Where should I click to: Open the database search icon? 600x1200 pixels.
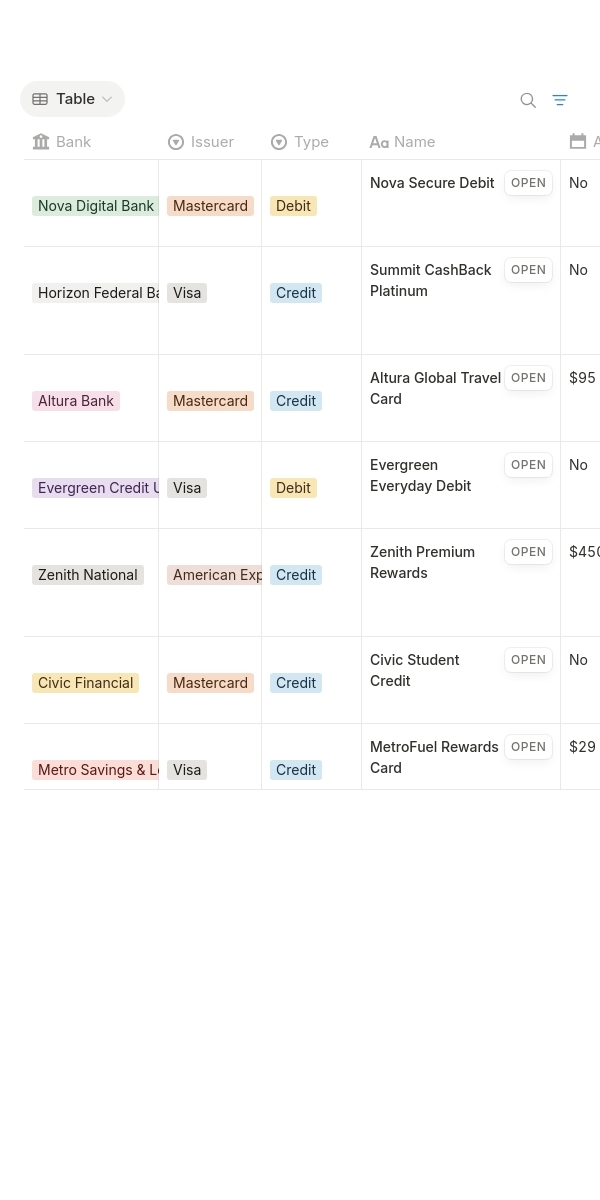tap(528, 100)
